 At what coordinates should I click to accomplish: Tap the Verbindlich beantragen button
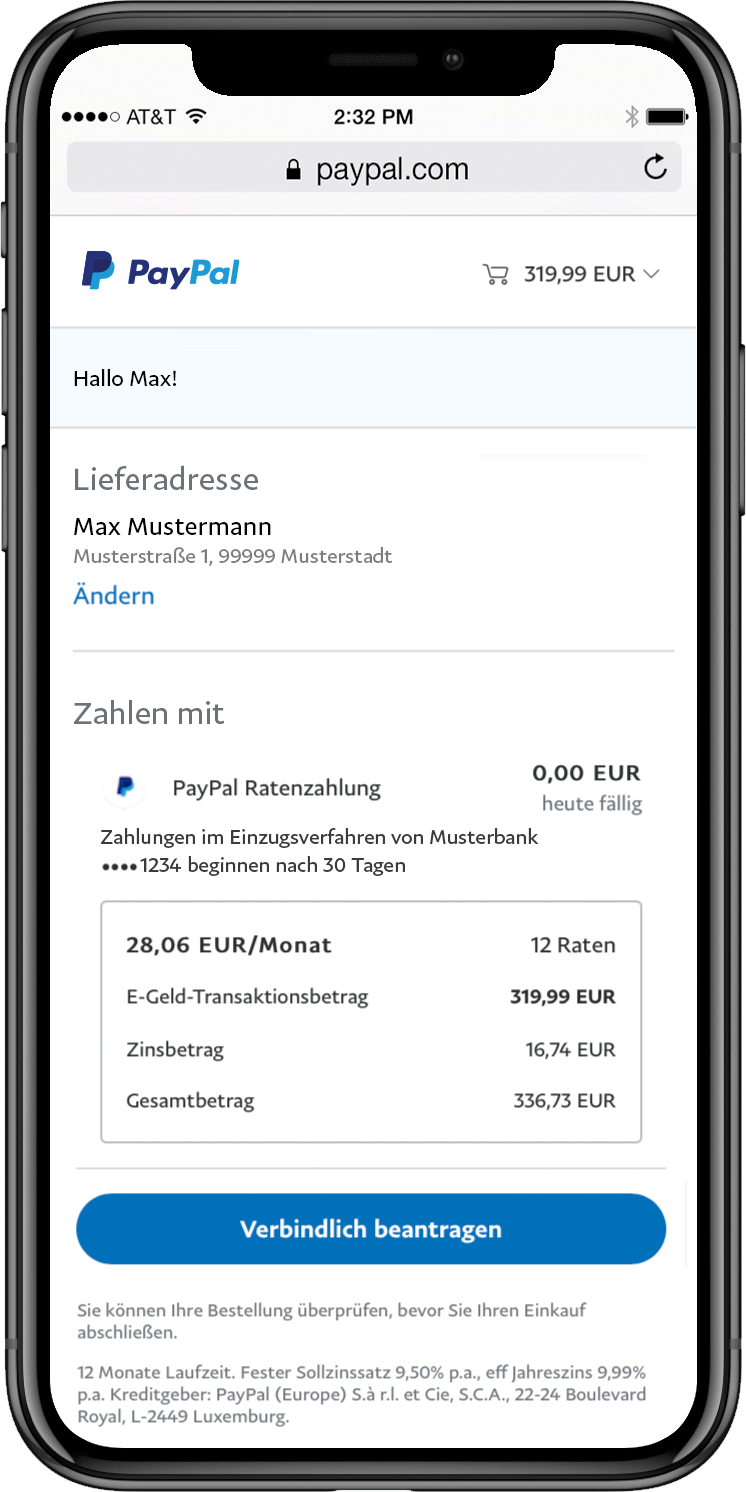tap(371, 1229)
